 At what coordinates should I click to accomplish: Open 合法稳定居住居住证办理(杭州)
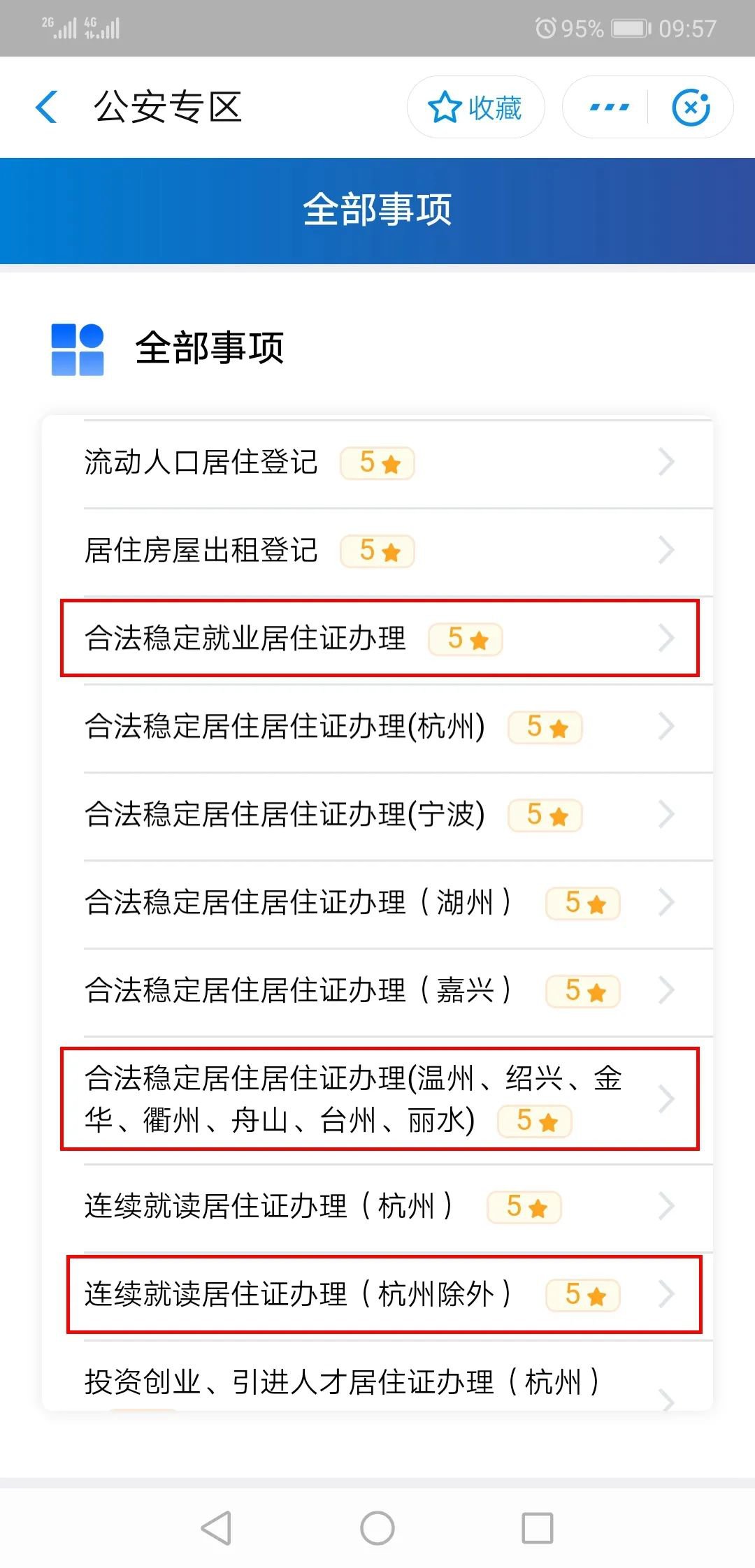click(x=377, y=727)
